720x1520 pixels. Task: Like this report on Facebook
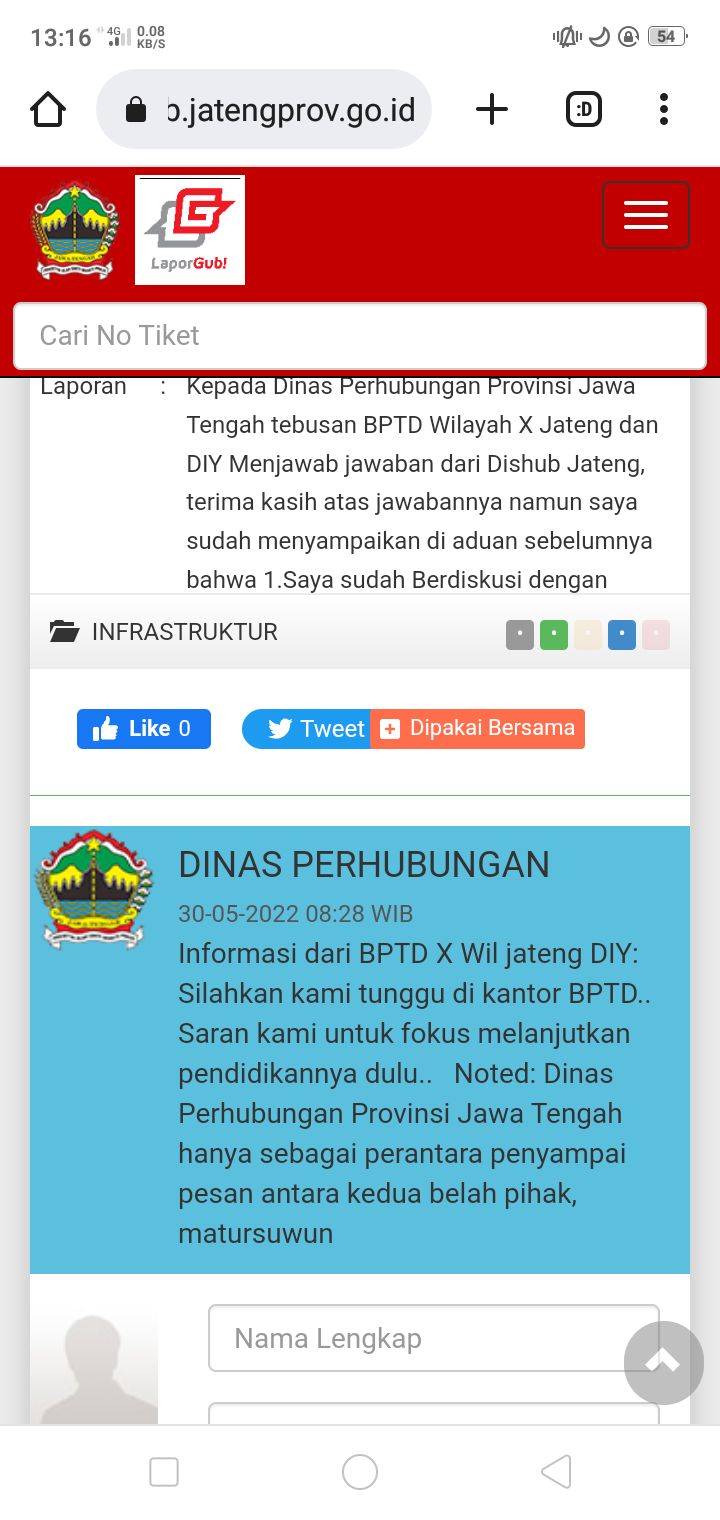(144, 729)
